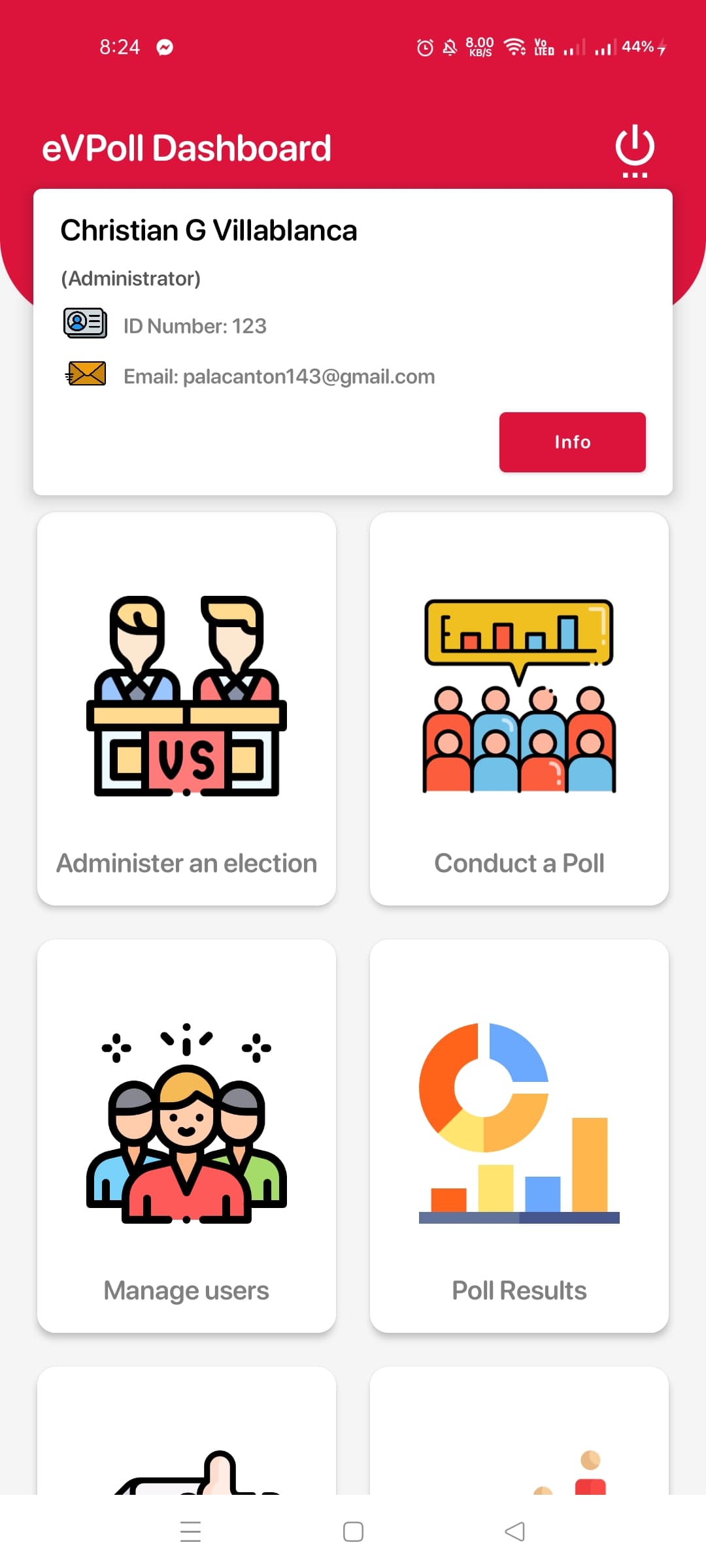Tap the back arrow in navigation bar
This screenshot has height=1568, width=706.
pos(514,1531)
